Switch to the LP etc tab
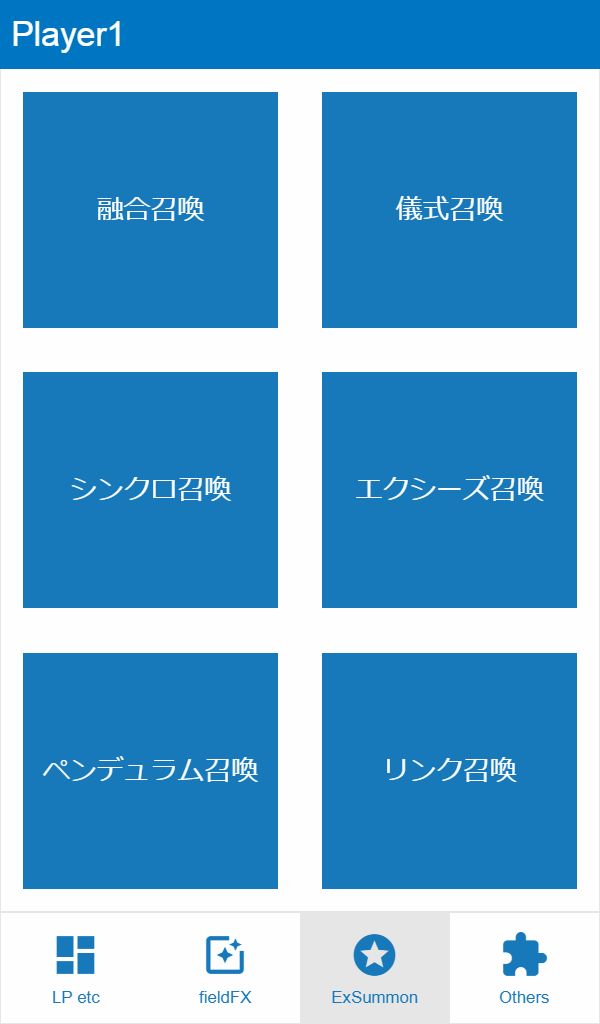 [76, 968]
